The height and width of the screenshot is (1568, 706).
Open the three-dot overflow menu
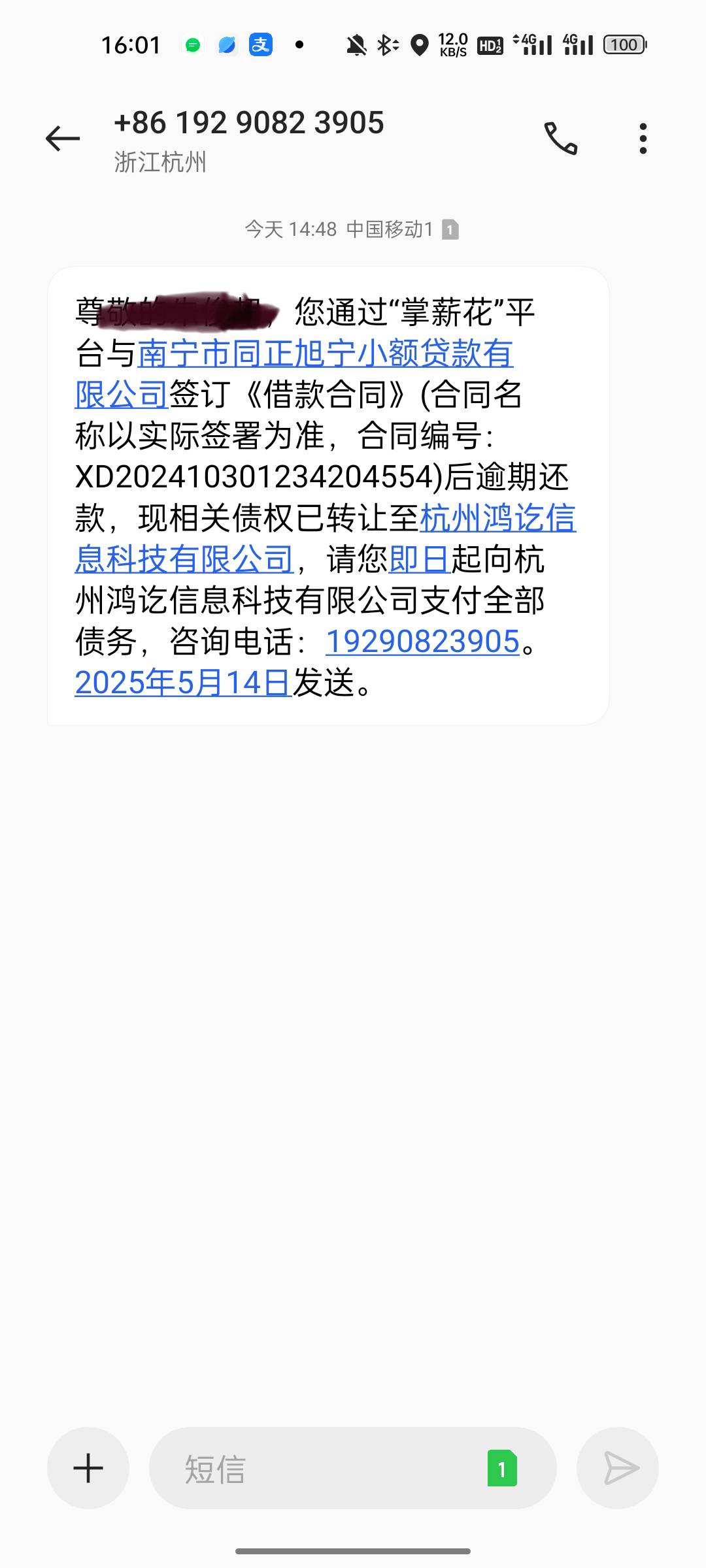(643, 139)
